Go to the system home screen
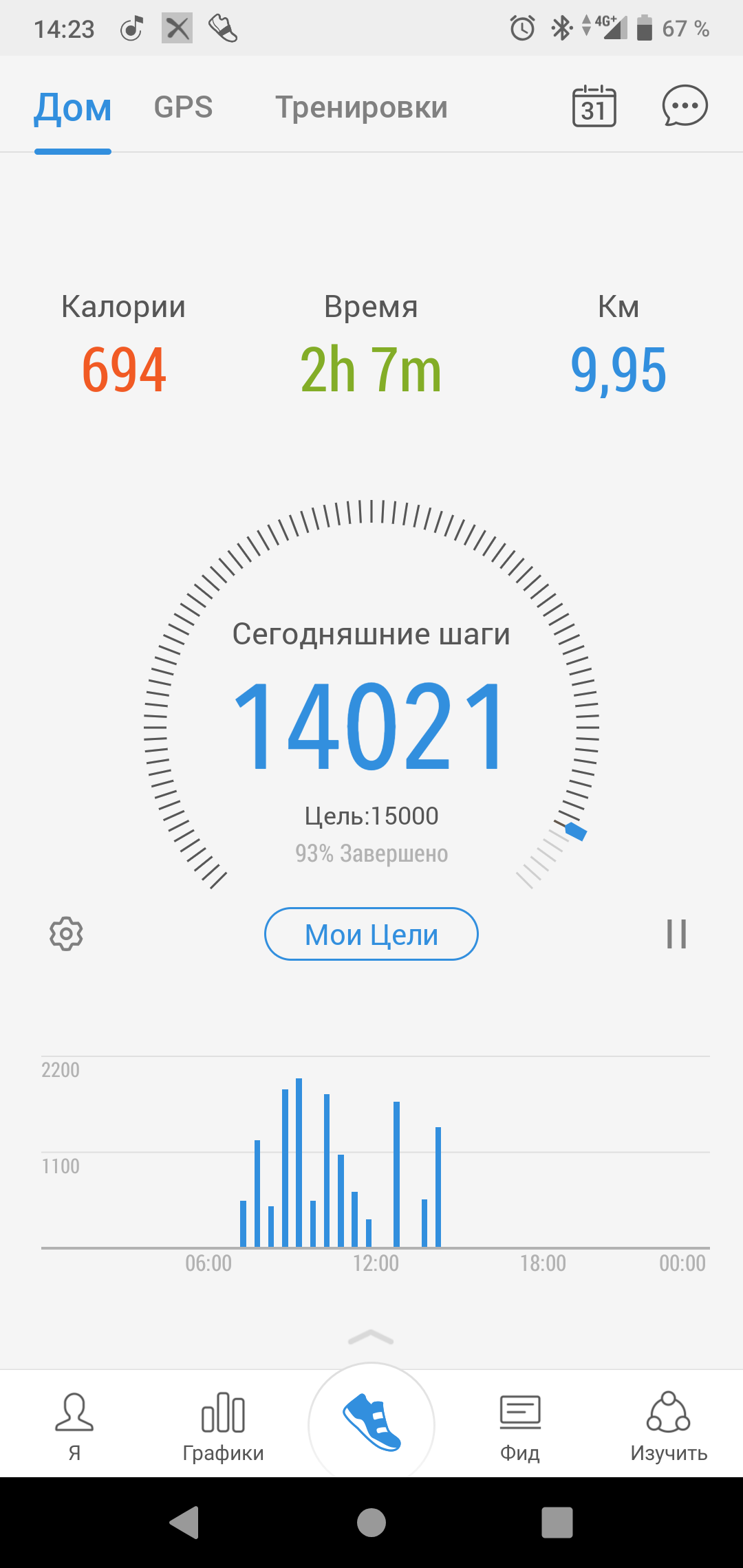 (371, 1523)
